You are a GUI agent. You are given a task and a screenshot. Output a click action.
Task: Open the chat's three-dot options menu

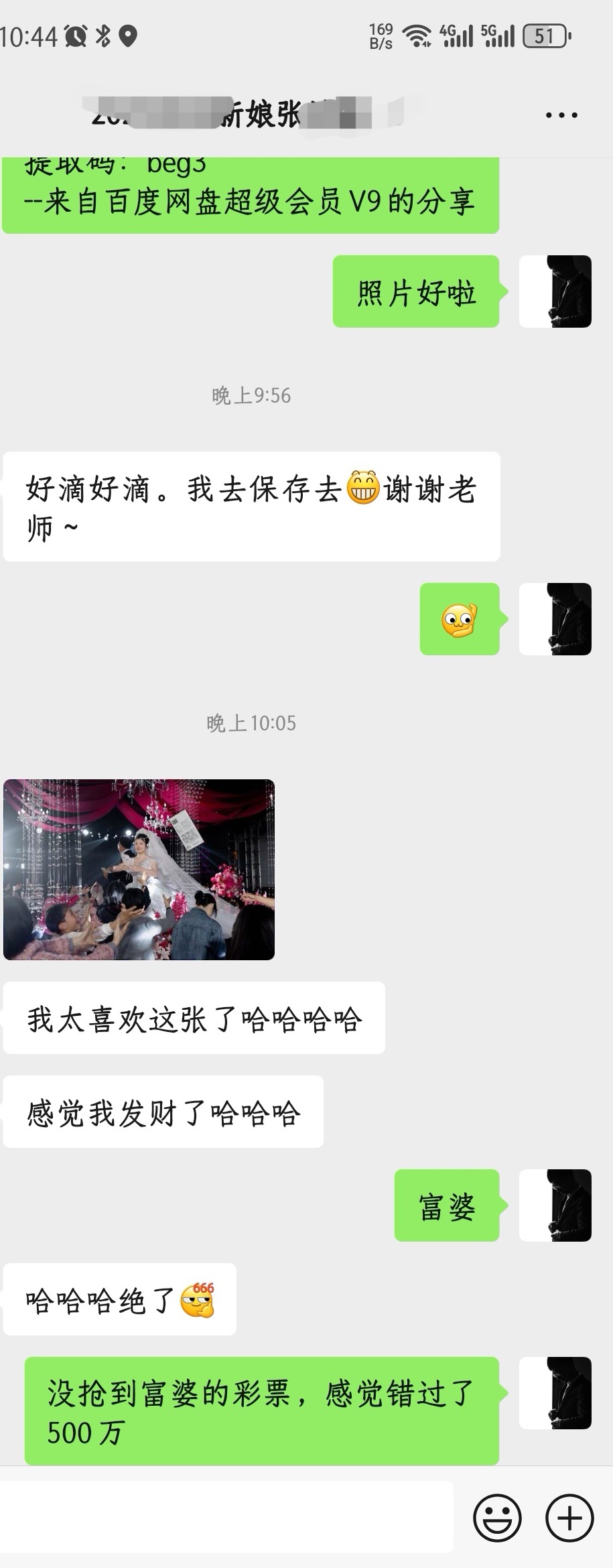[561, 115]
